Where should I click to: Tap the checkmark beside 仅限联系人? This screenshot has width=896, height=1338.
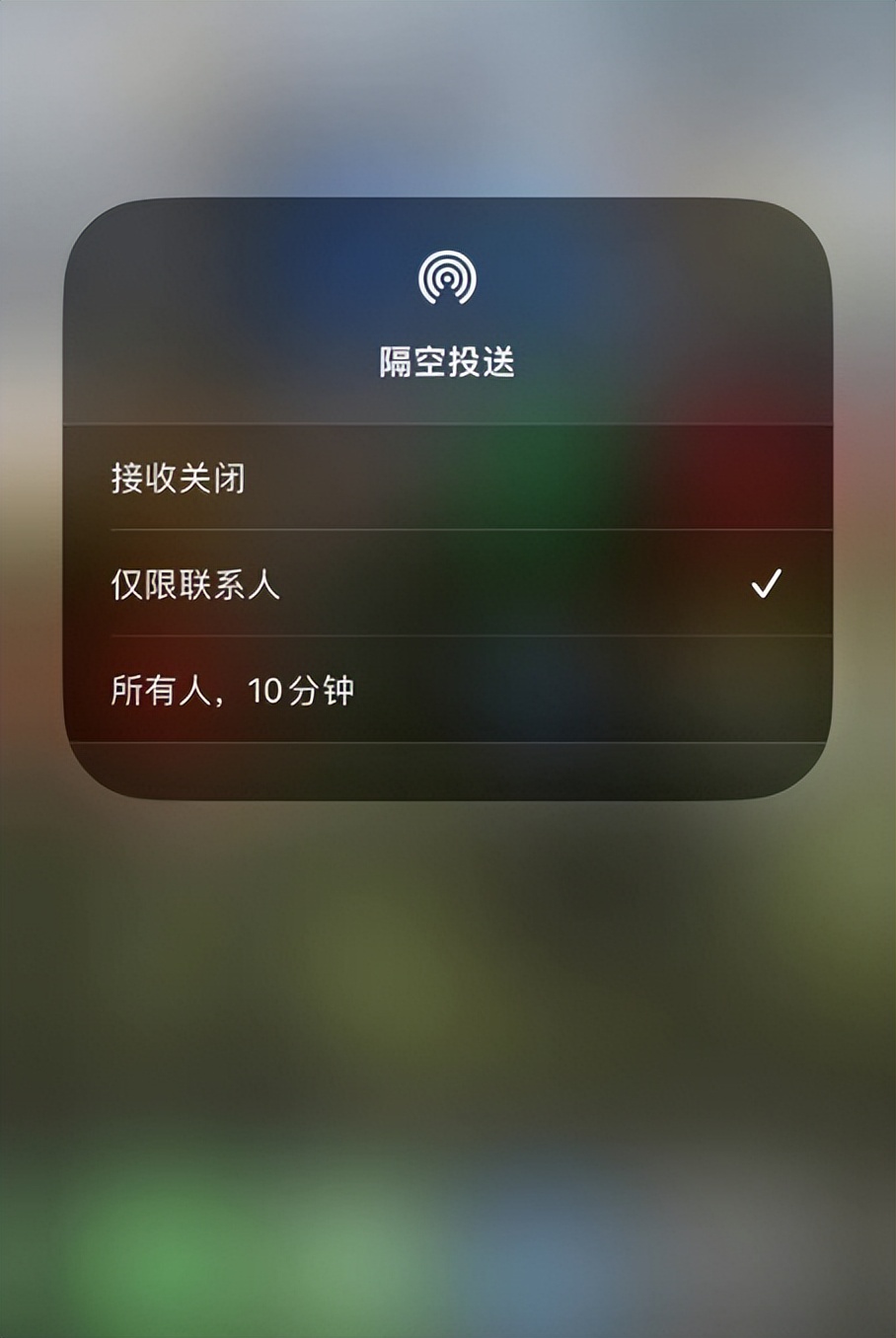pos(769,584)
